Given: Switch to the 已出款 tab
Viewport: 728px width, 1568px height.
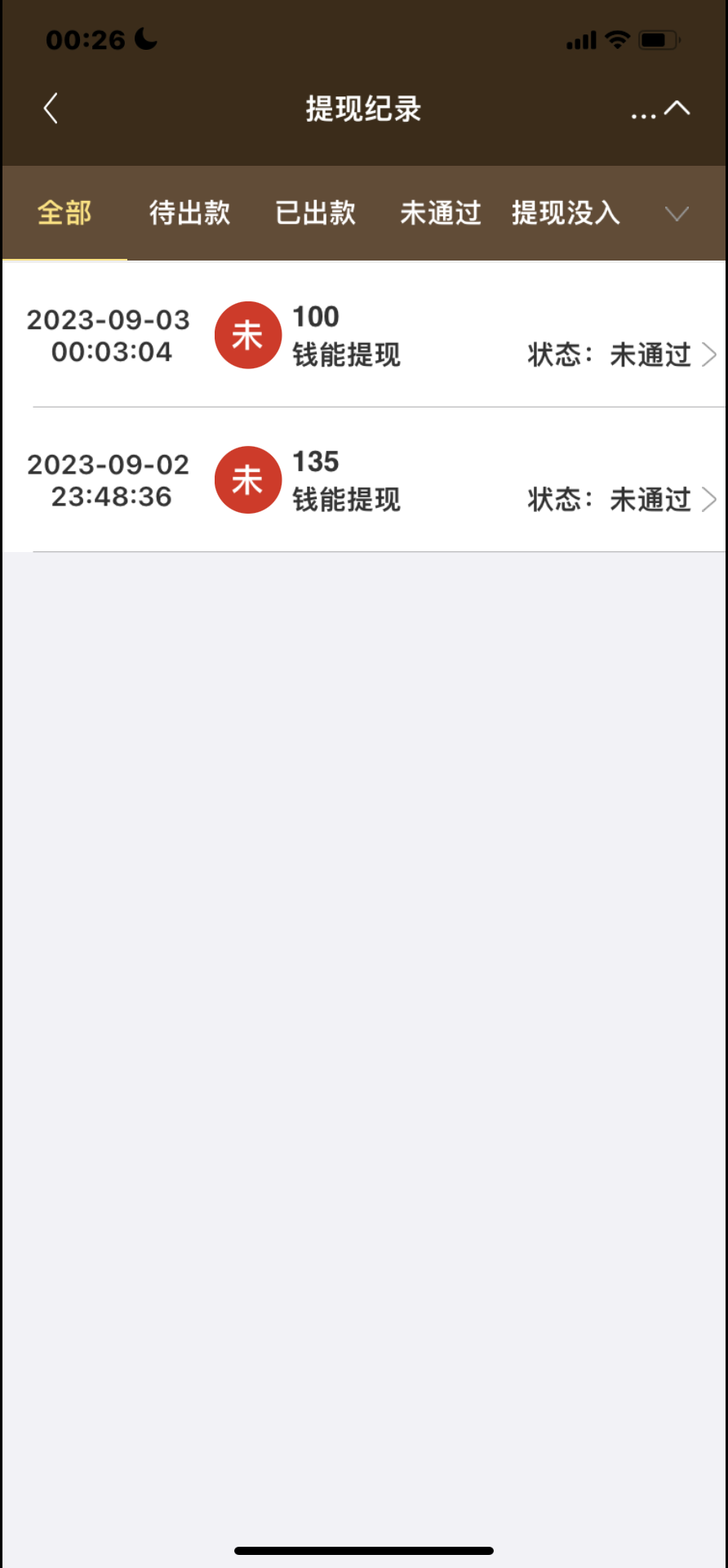Looking at the screenshot, I should [315, 212].
